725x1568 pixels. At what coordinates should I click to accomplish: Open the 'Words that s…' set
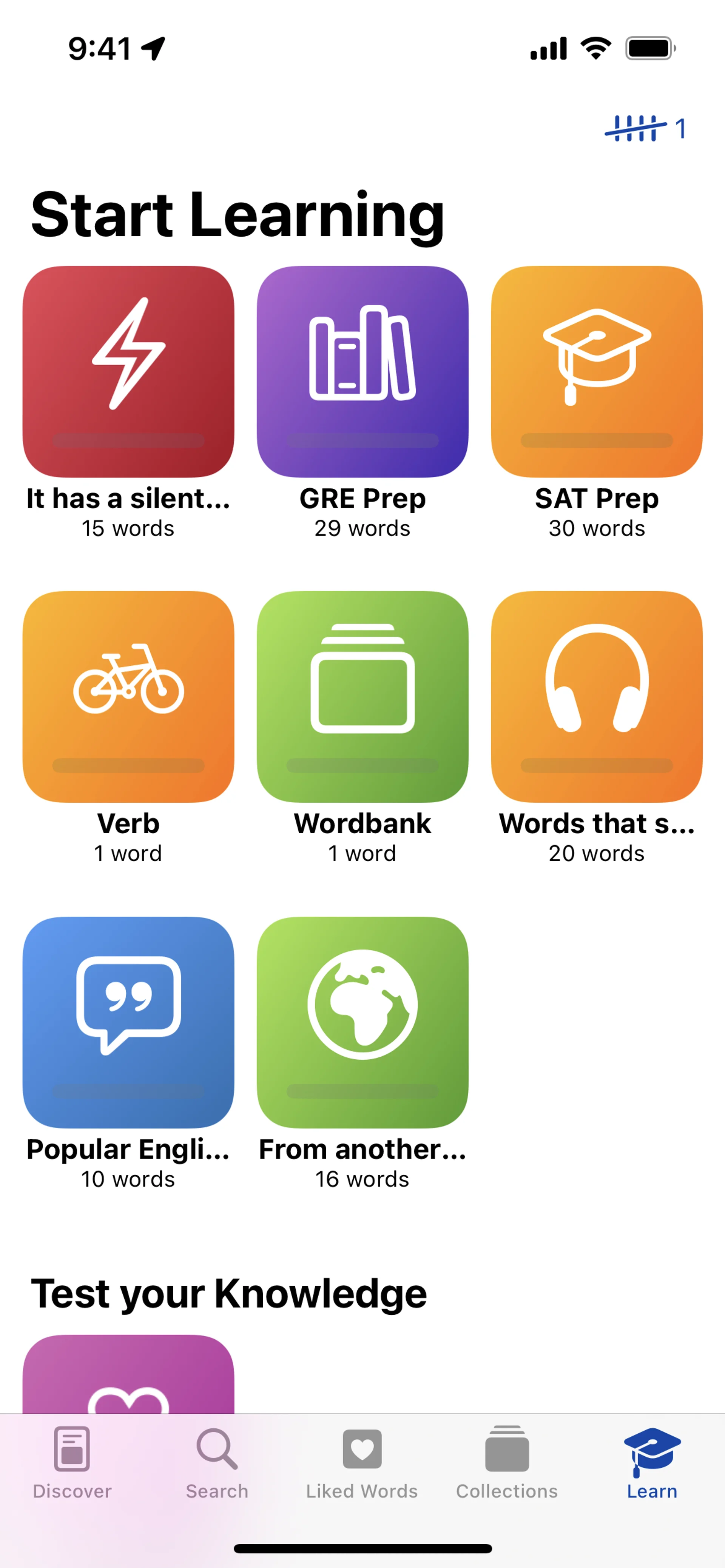pyautogui.click(x=597, y=696)
